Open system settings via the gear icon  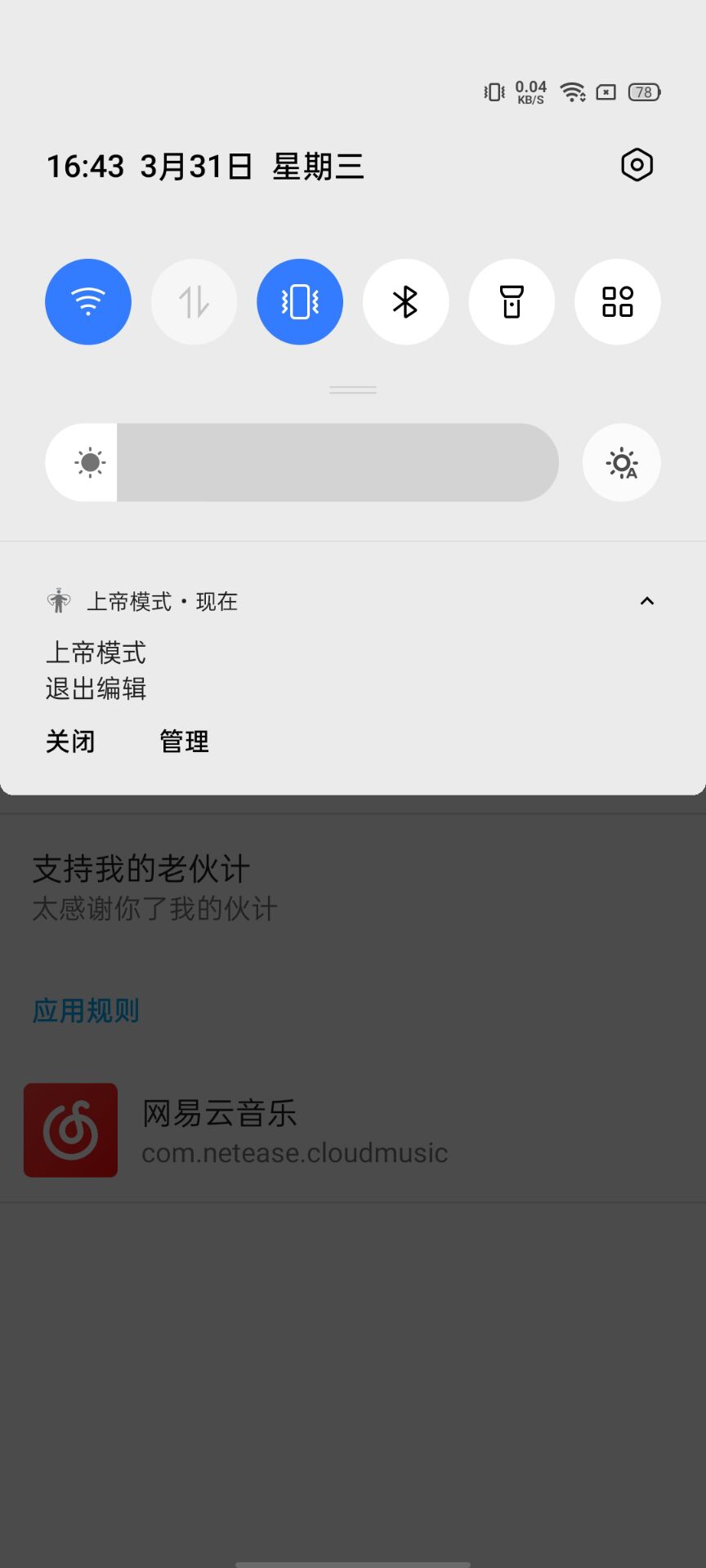point(637,166)
